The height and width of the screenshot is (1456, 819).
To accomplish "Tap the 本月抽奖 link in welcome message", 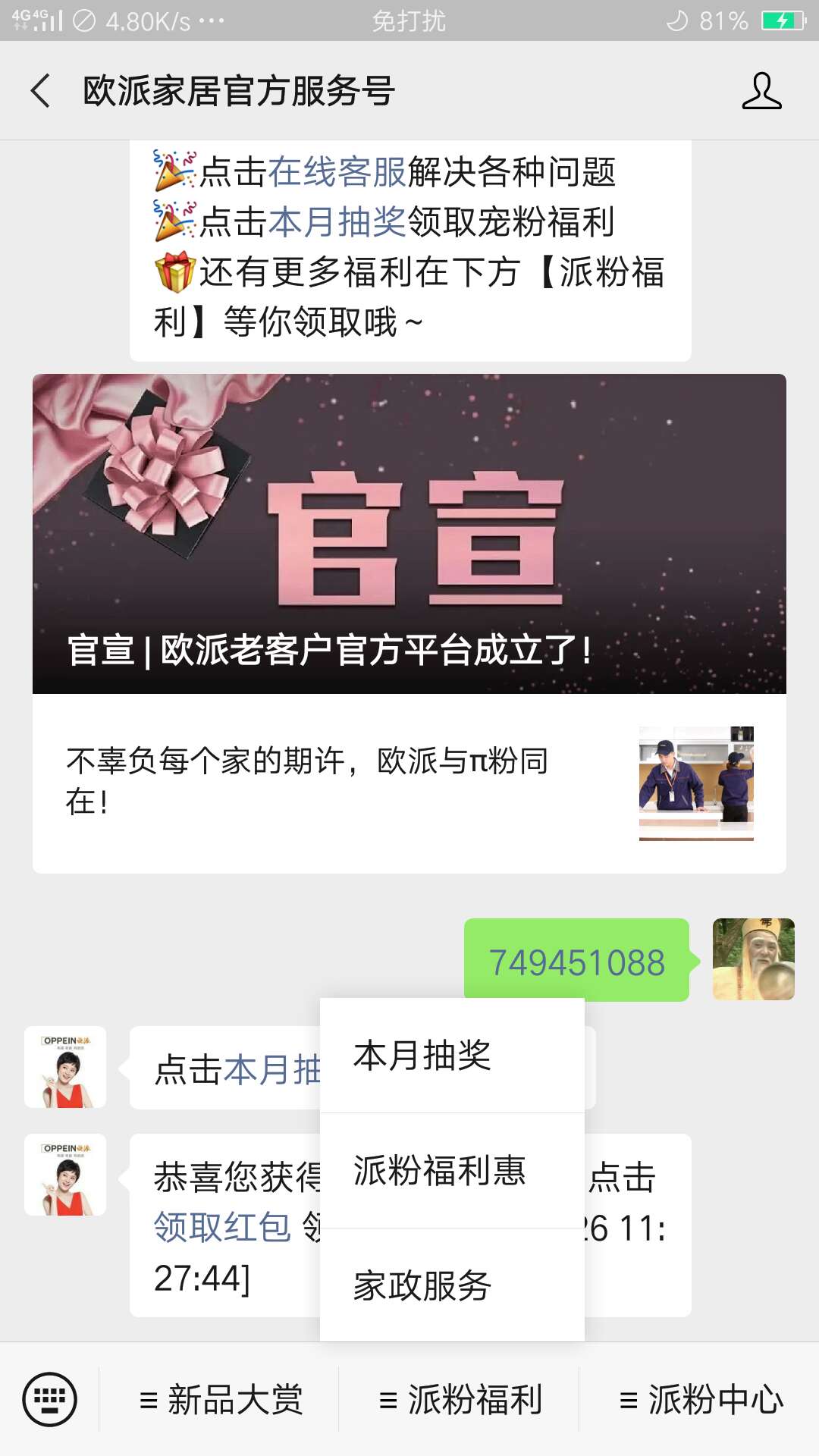I will click(337, 222).
